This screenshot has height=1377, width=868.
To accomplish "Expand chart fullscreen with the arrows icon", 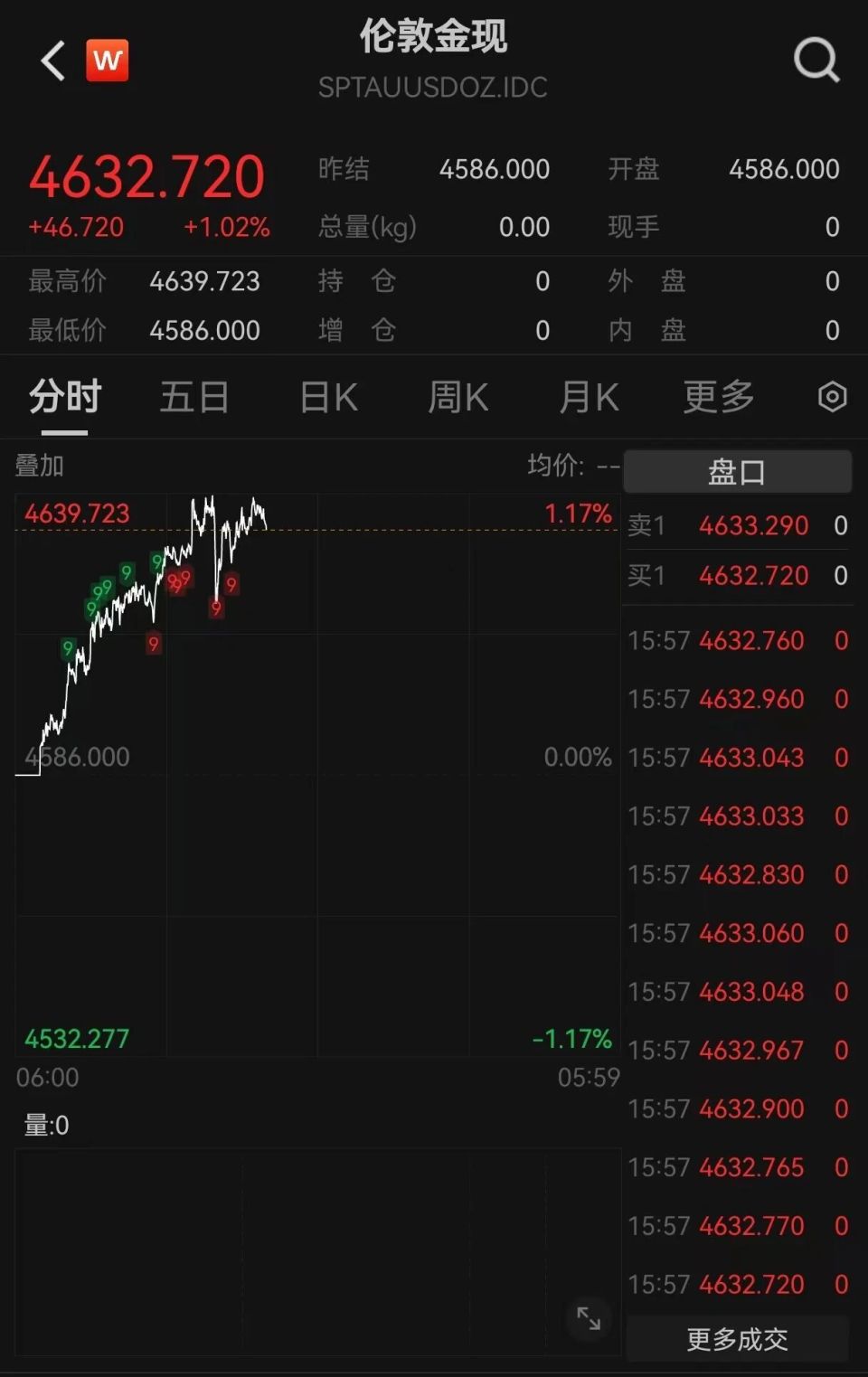I will 589,1319.
